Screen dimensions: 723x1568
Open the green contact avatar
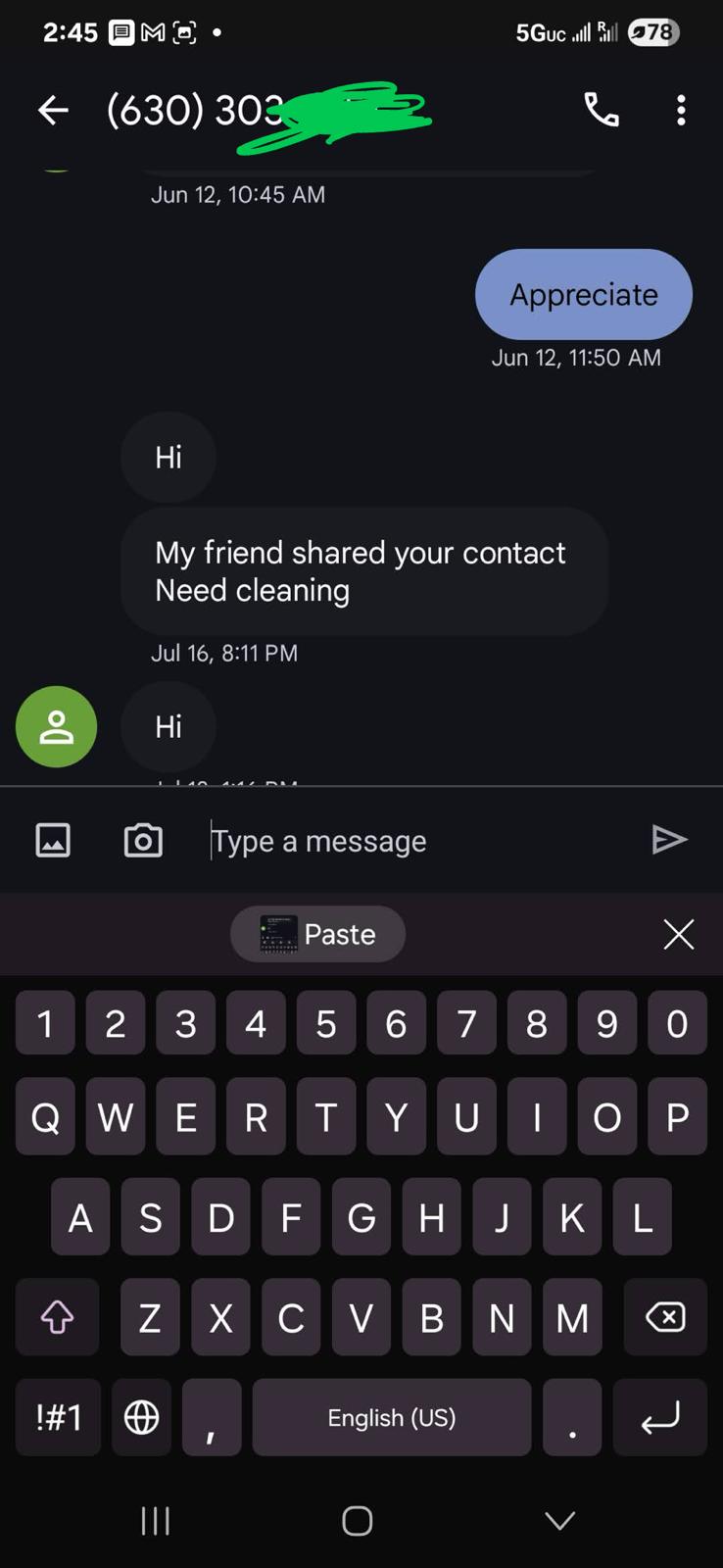point(56,726)
